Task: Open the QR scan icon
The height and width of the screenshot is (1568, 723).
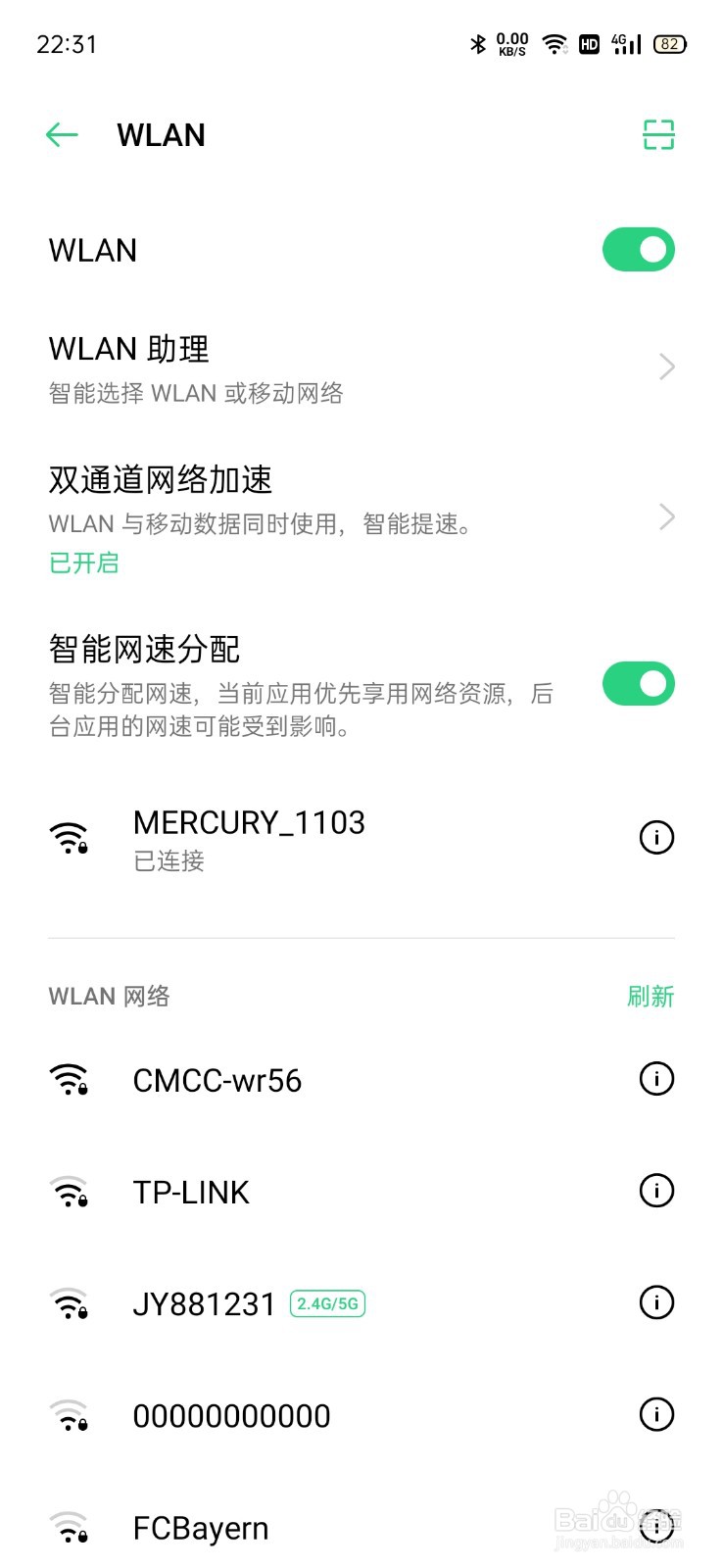Action: tap(658, 135)
